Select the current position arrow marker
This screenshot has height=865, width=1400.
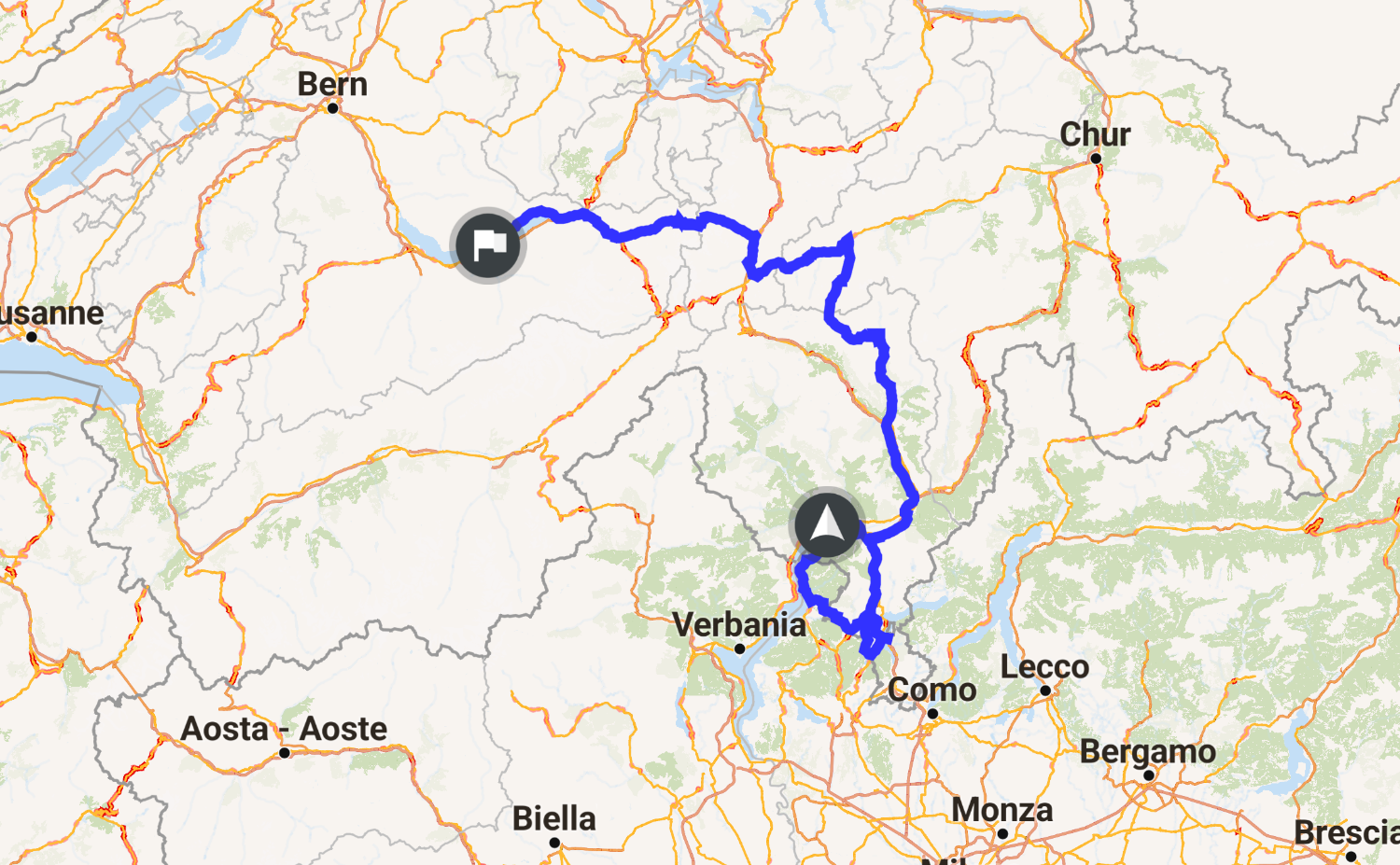pos(826,524)
